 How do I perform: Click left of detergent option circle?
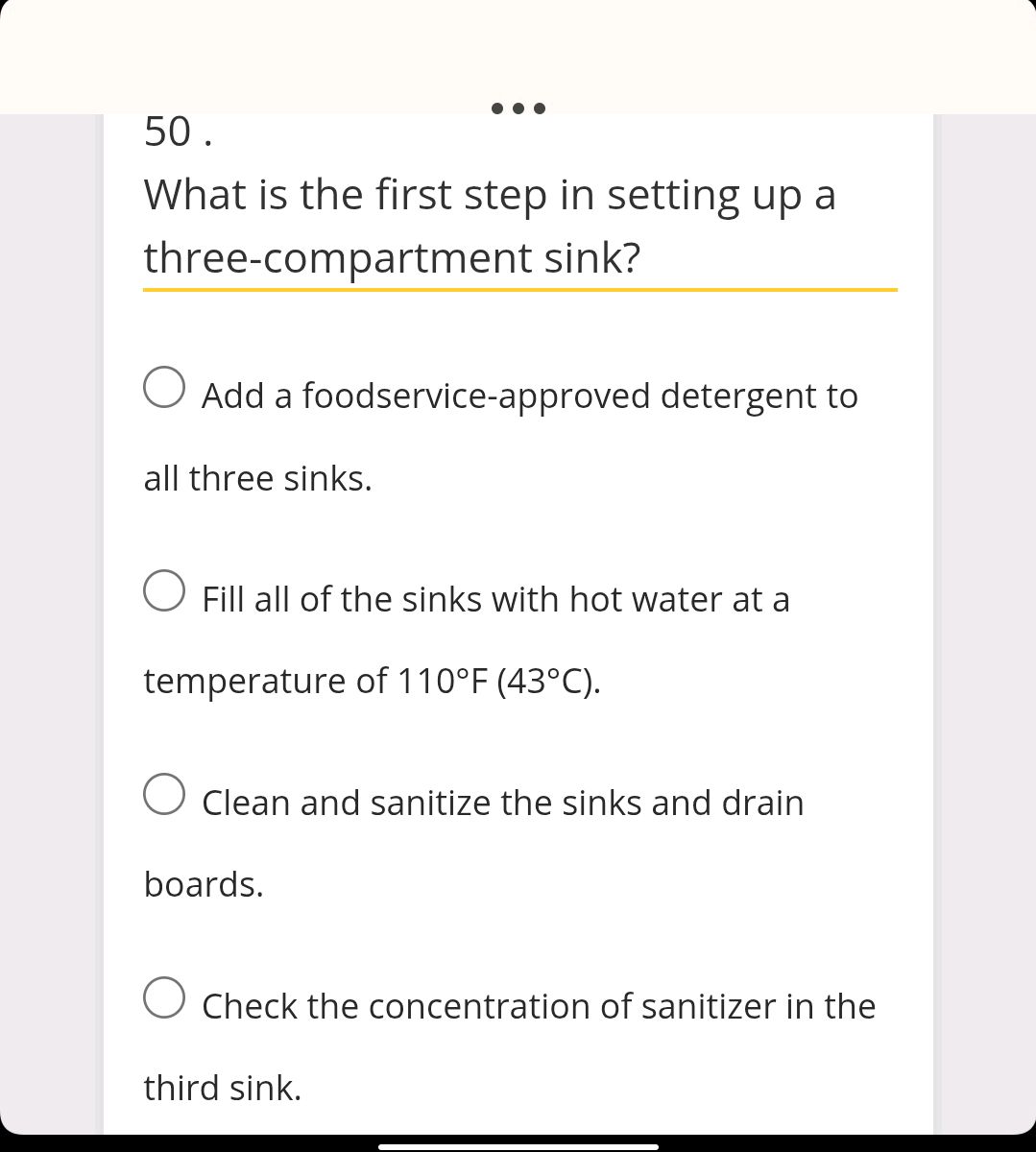(x=125, y=387)
